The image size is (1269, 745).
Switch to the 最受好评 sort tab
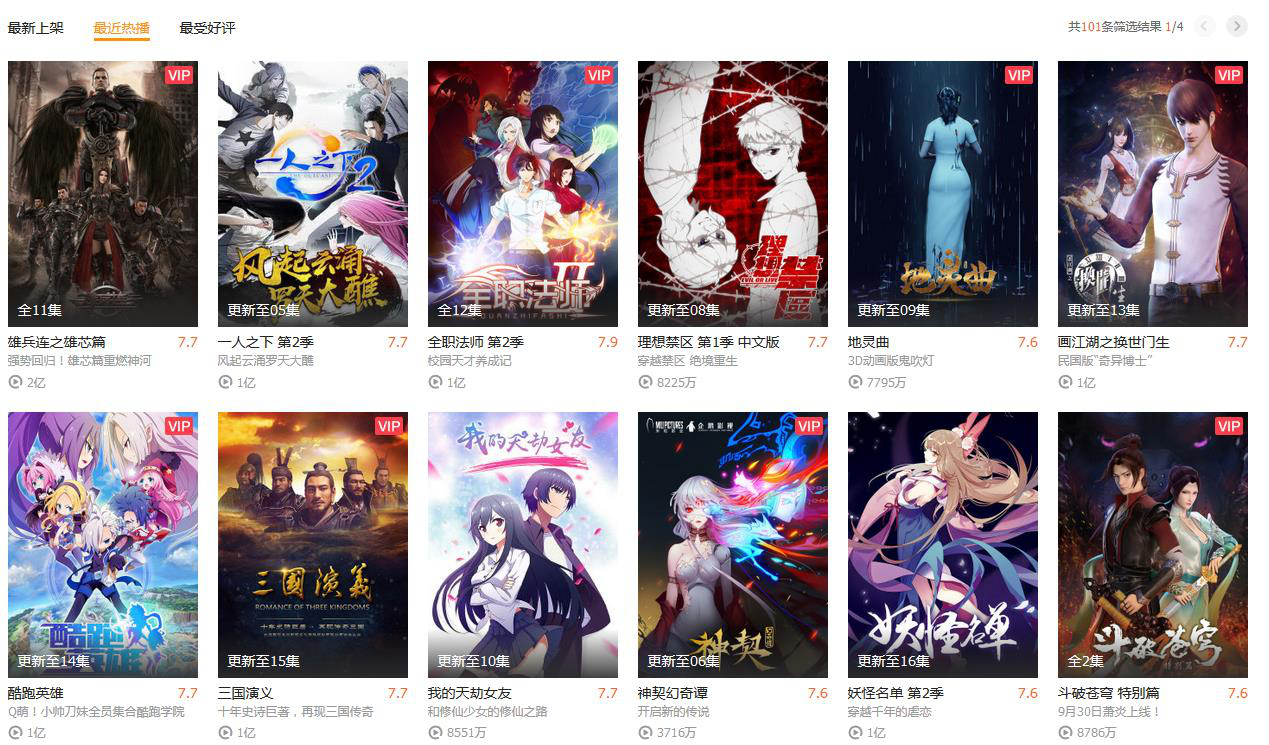coord(207,28)
